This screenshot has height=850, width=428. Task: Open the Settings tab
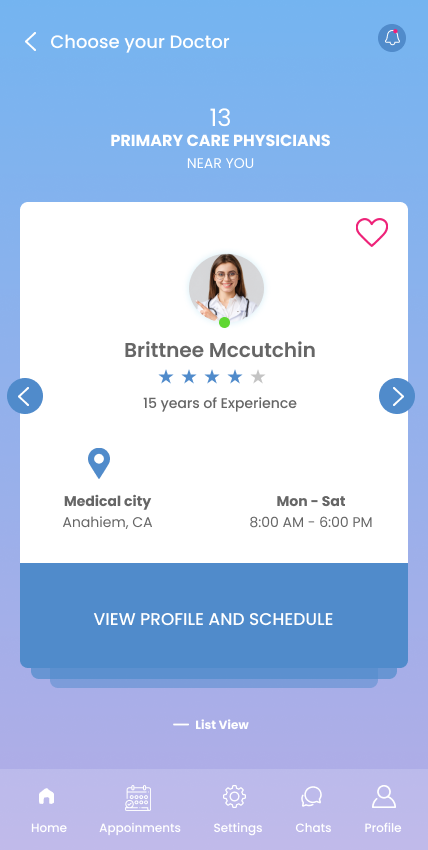point(237,810)
